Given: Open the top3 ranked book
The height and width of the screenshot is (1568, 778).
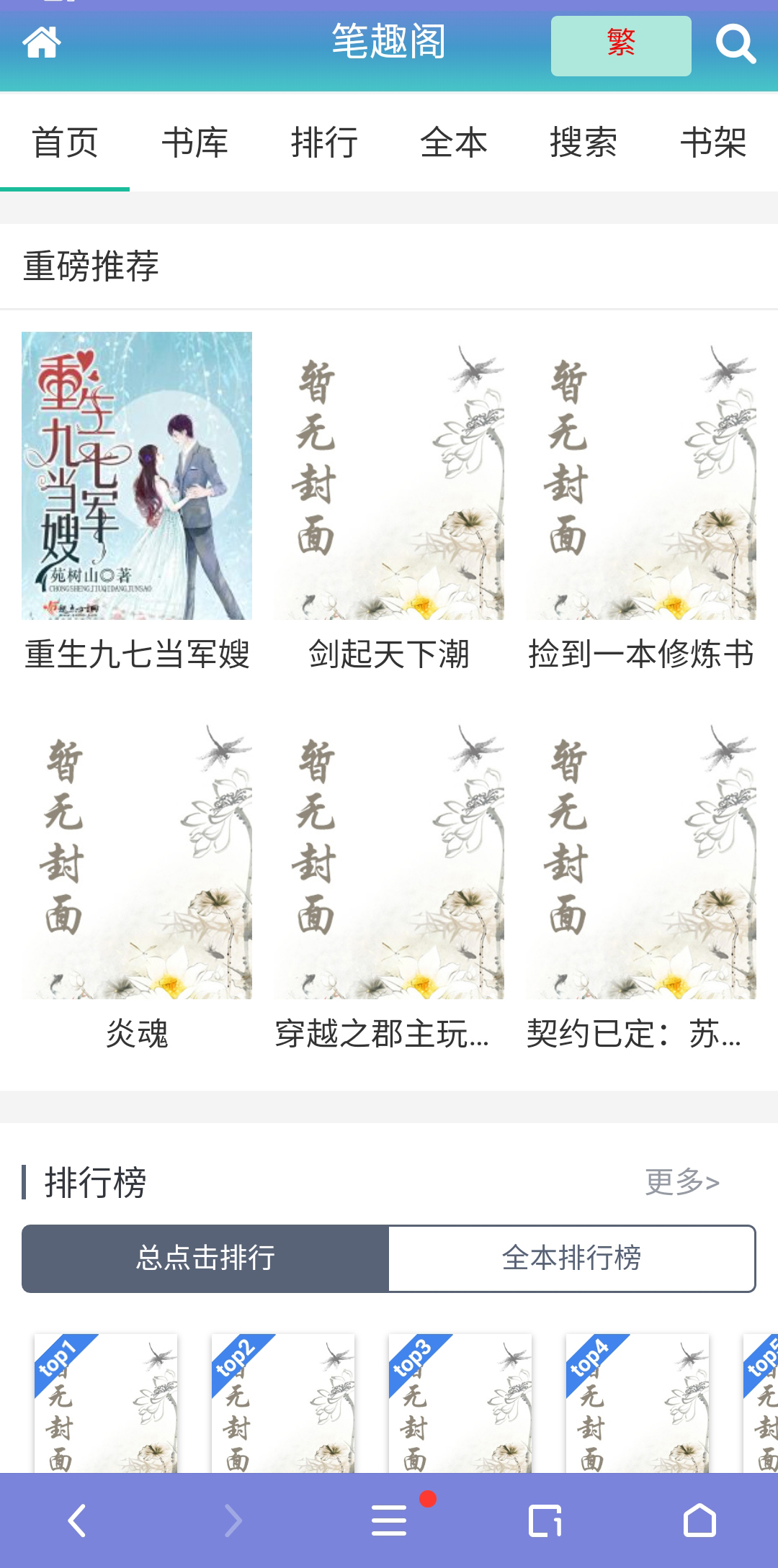Looking at the screenshot, I should click(460, 1403).
